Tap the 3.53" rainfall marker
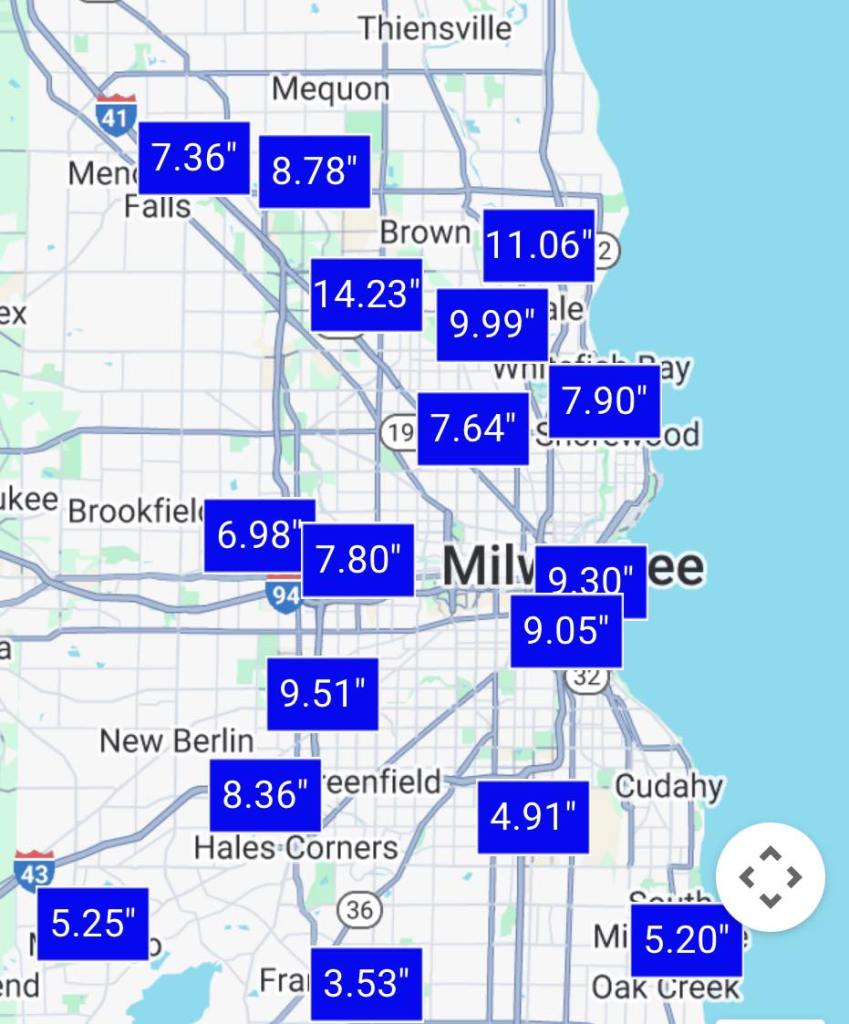The width and height of the screenshot is (849, 1024). [366, 983]
